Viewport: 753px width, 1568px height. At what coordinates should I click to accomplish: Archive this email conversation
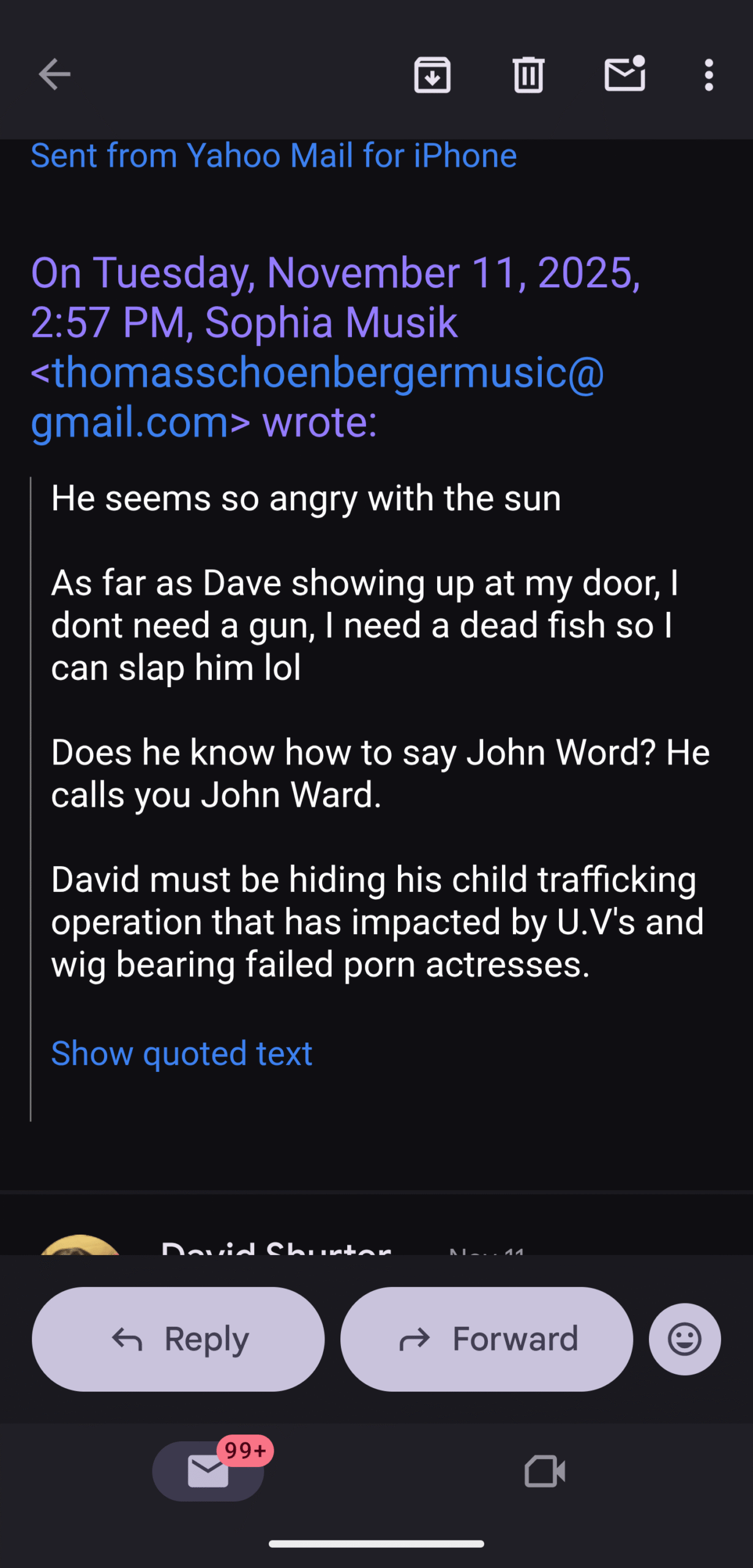tap(432, 75)
